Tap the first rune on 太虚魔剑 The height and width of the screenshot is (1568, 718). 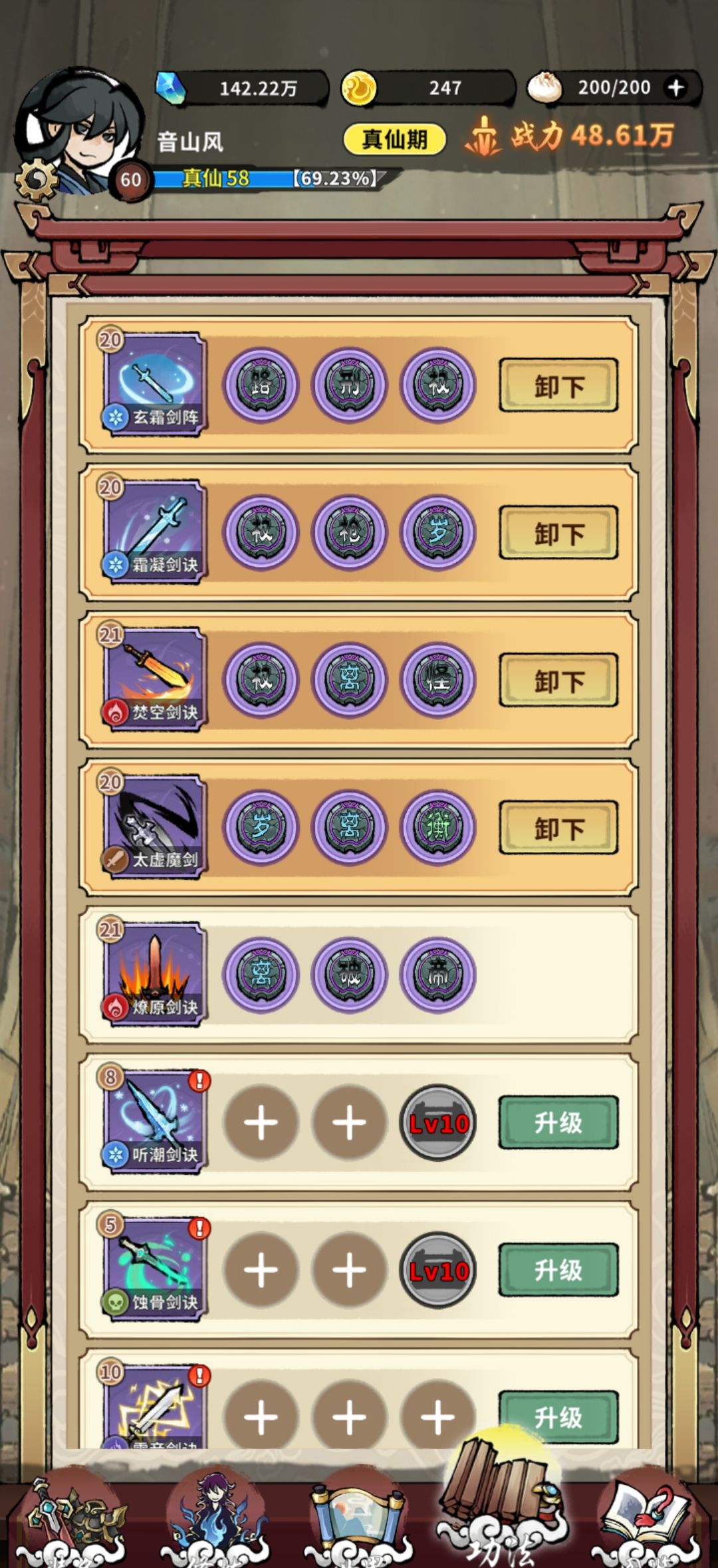click(x=261, y=828)
